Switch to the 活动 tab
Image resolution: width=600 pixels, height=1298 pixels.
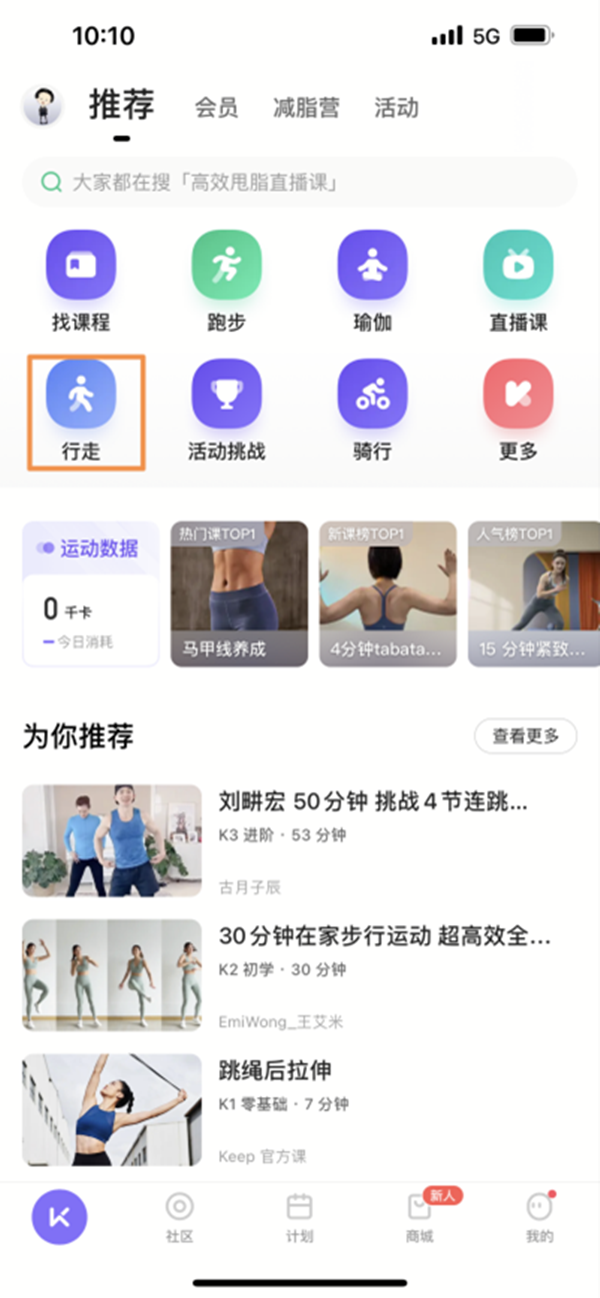[x=396, y=108]
